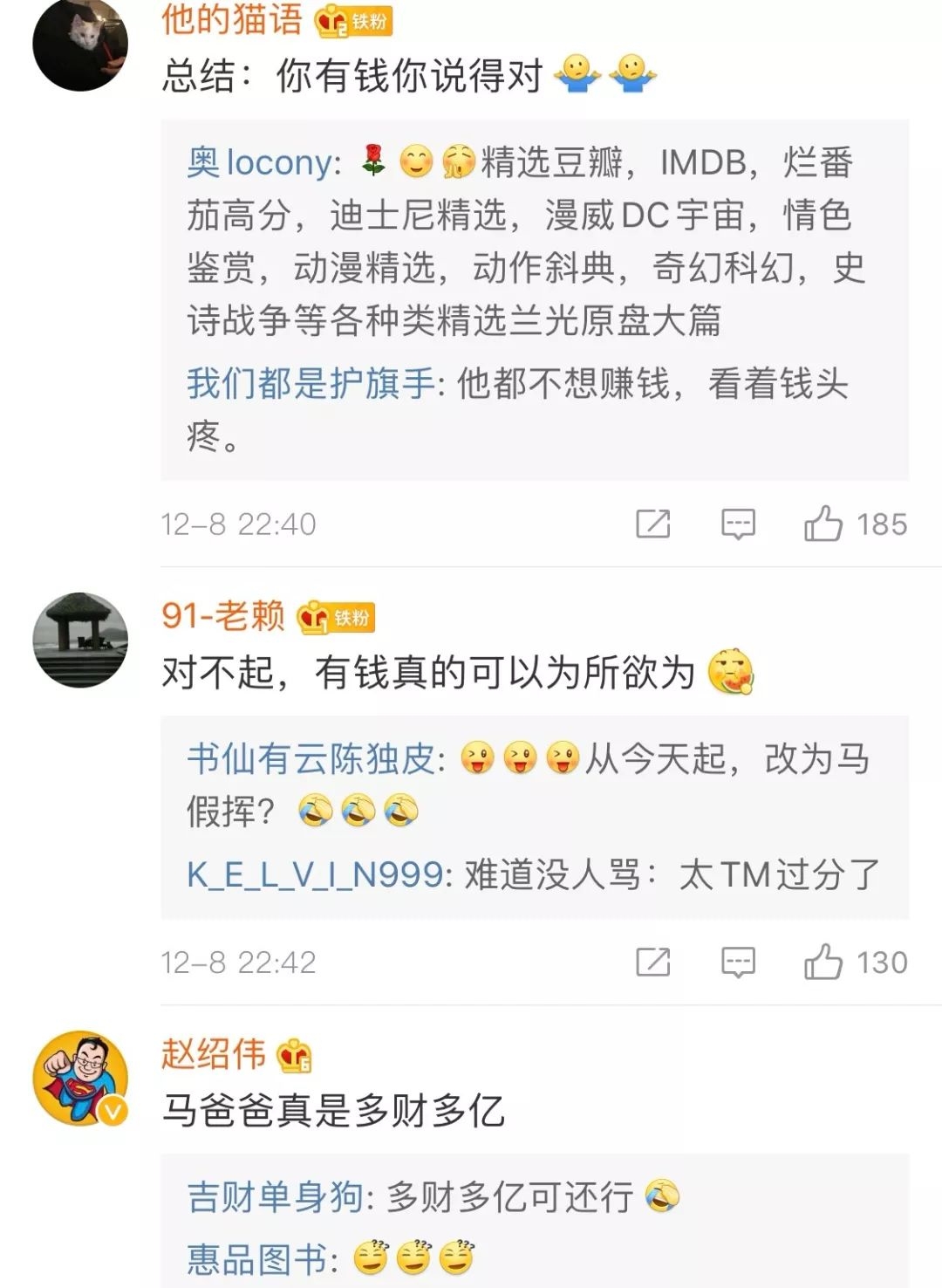Repost the comment by 他的猫语
942x1288 pixels.
[x=653, y=524]
